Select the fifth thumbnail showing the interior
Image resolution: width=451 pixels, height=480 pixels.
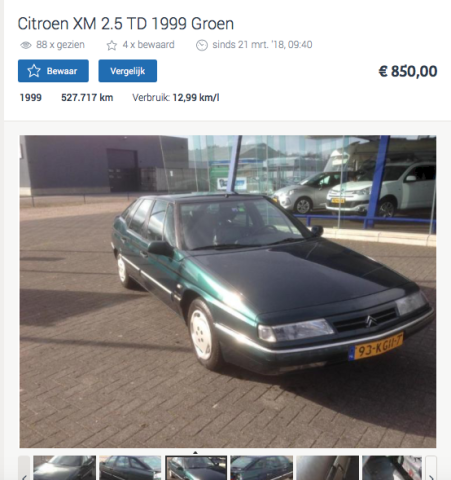point(328,468)
